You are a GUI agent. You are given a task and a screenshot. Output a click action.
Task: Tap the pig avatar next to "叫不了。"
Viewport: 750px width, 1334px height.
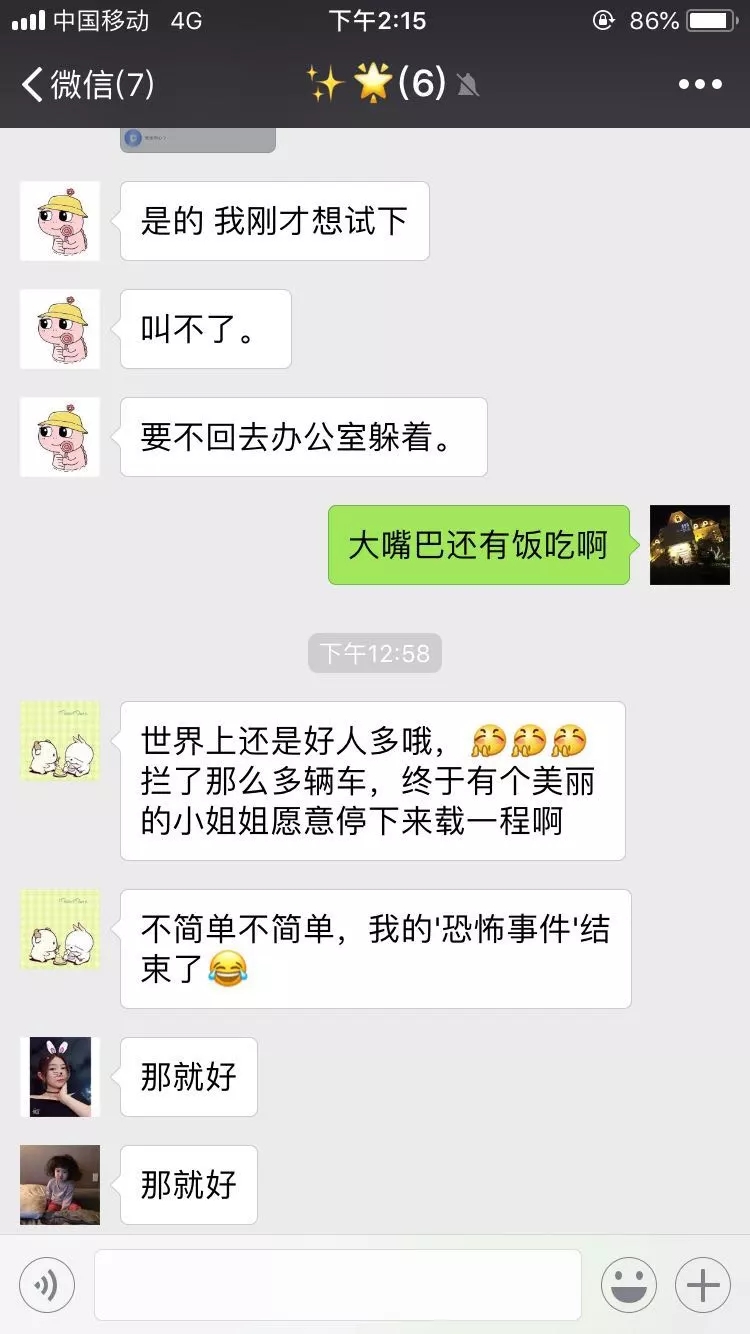(x=60, y=329)
